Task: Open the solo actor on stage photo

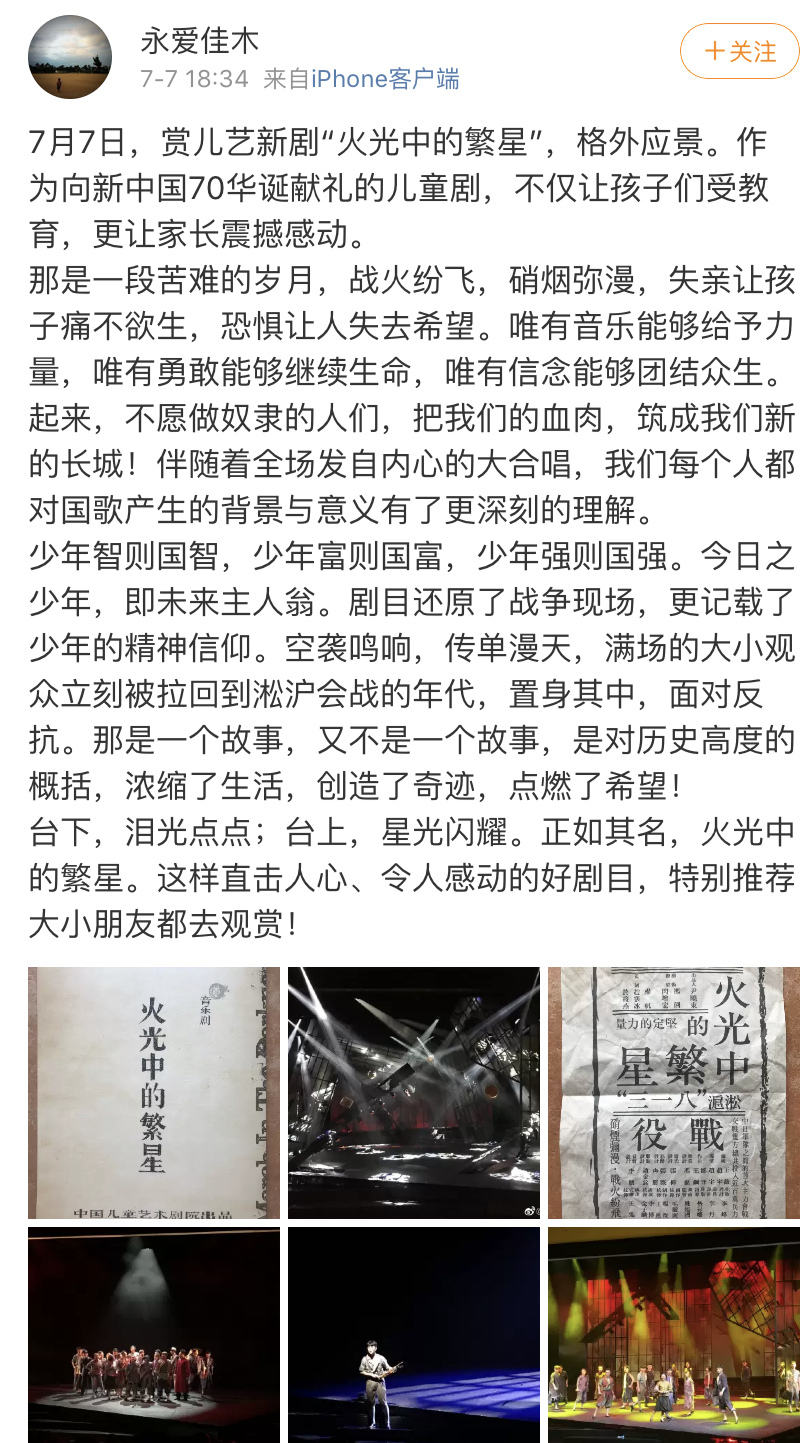Action: tap(413, 1335)
